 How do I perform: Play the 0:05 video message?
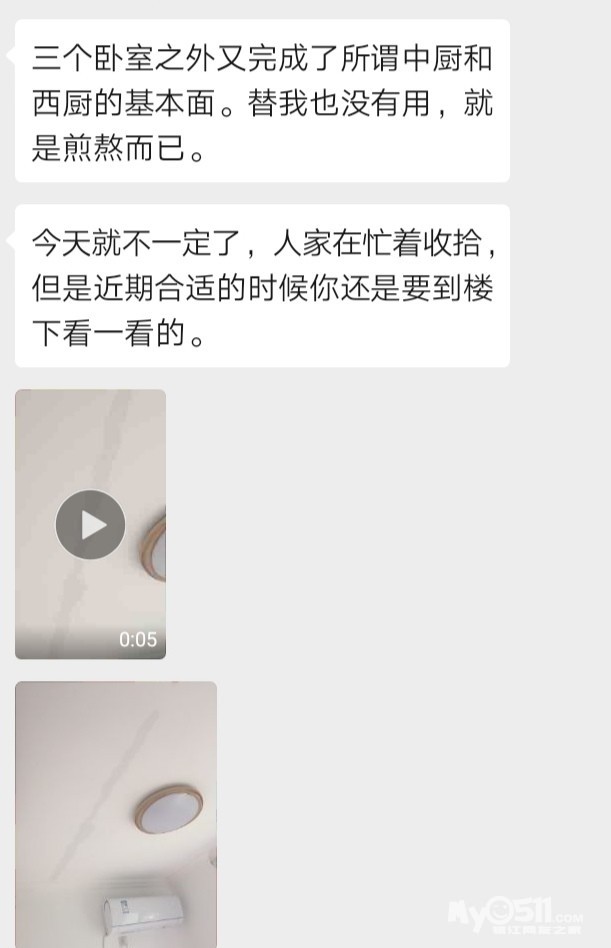point(90,525)
